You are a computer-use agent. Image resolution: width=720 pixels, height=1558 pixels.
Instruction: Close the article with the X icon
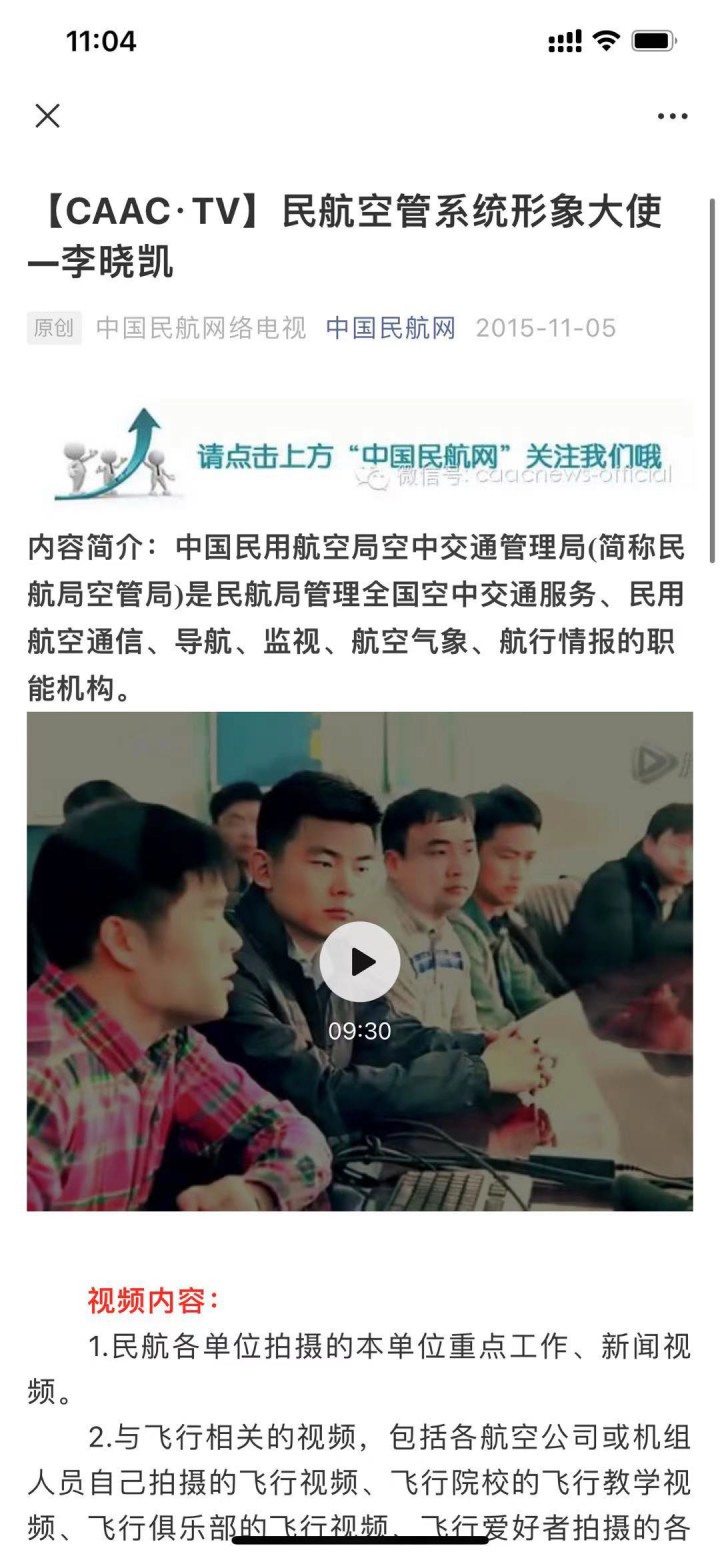(47, 116)
